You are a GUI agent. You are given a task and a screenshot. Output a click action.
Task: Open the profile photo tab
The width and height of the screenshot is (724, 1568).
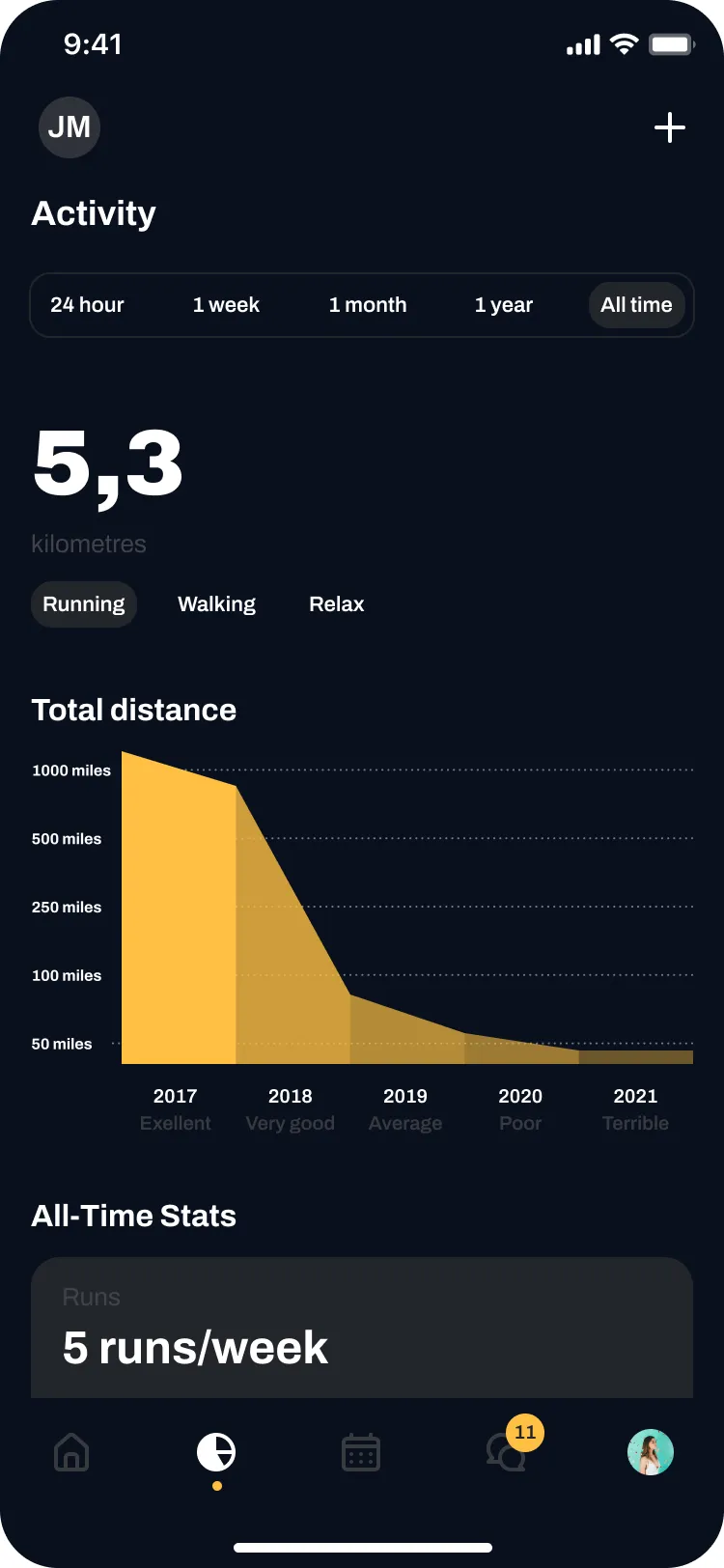650,1452
